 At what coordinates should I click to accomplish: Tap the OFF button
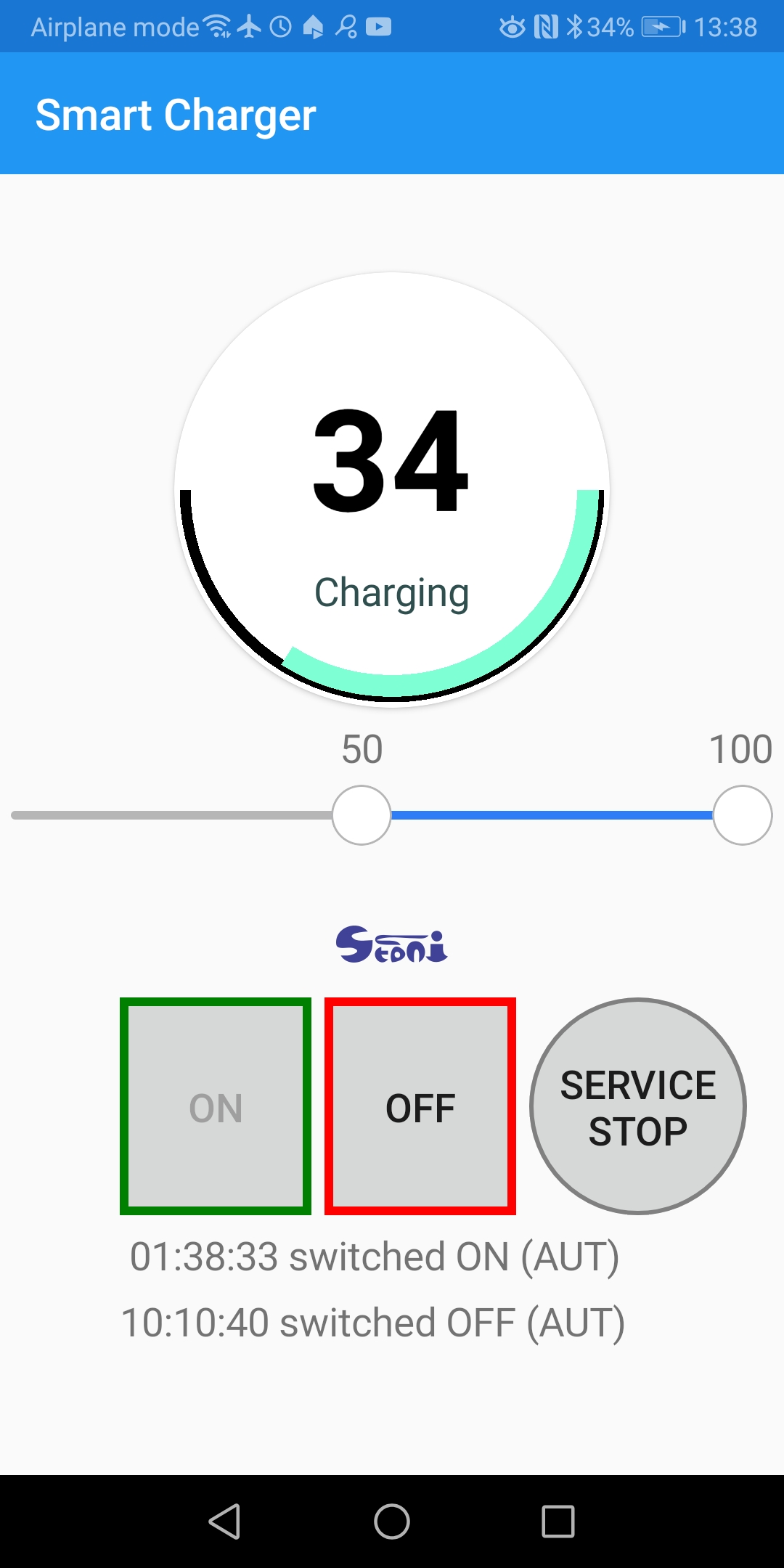420,1106
